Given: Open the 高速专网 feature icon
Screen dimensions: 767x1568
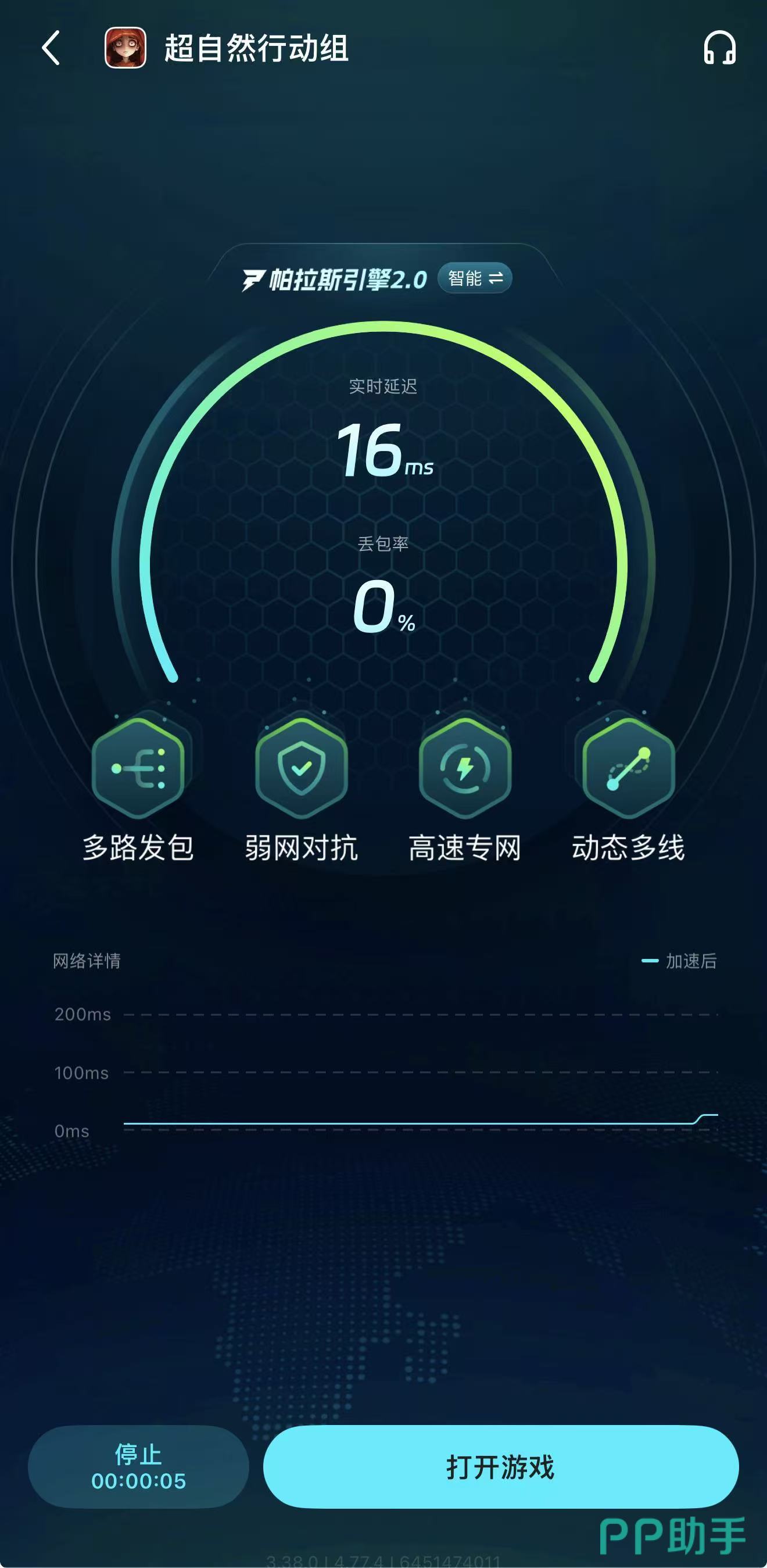Looking at the screenshot, I should (465, 768).
